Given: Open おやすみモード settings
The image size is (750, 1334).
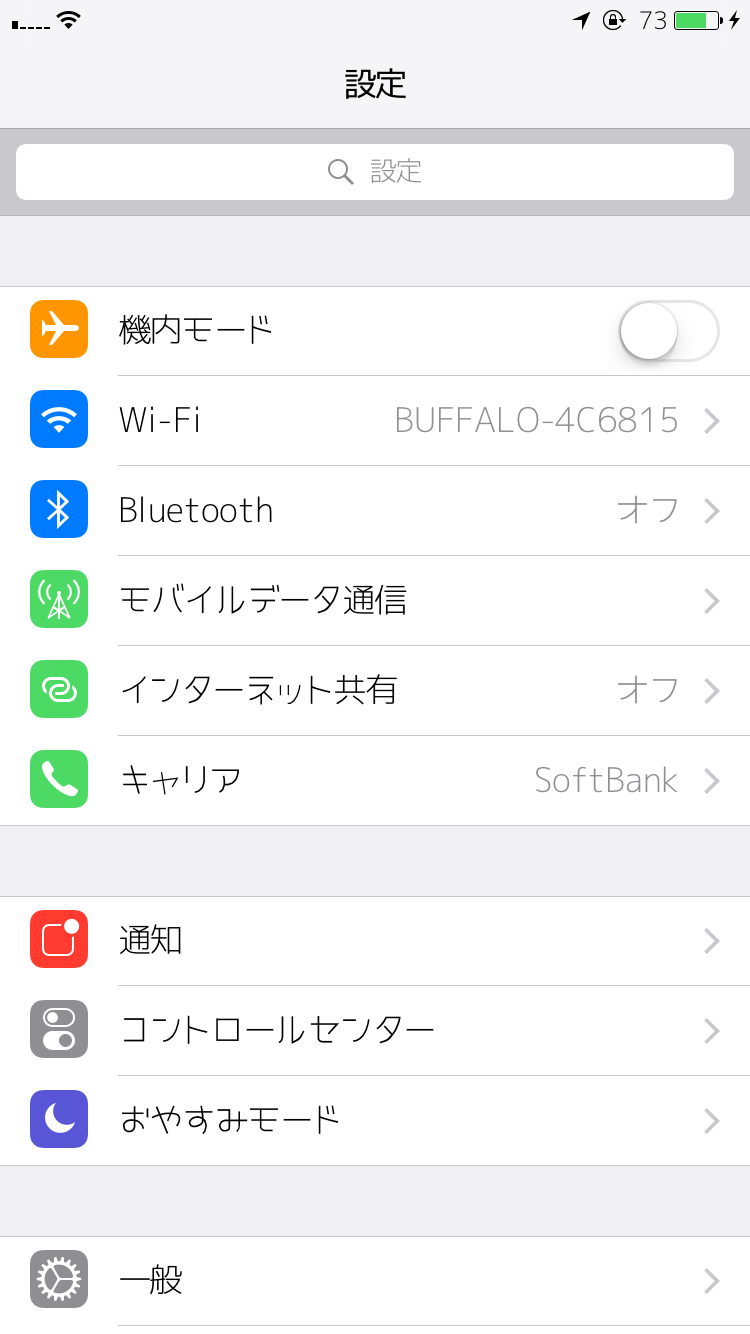Looking at the screenshot, I should (375, 1121).
